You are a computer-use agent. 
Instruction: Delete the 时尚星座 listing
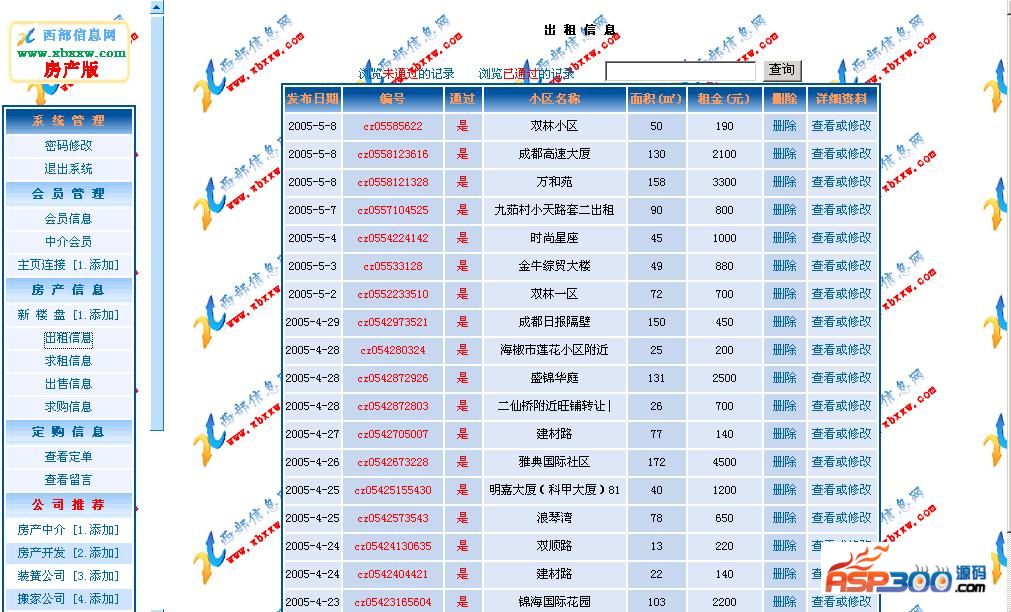784,238
